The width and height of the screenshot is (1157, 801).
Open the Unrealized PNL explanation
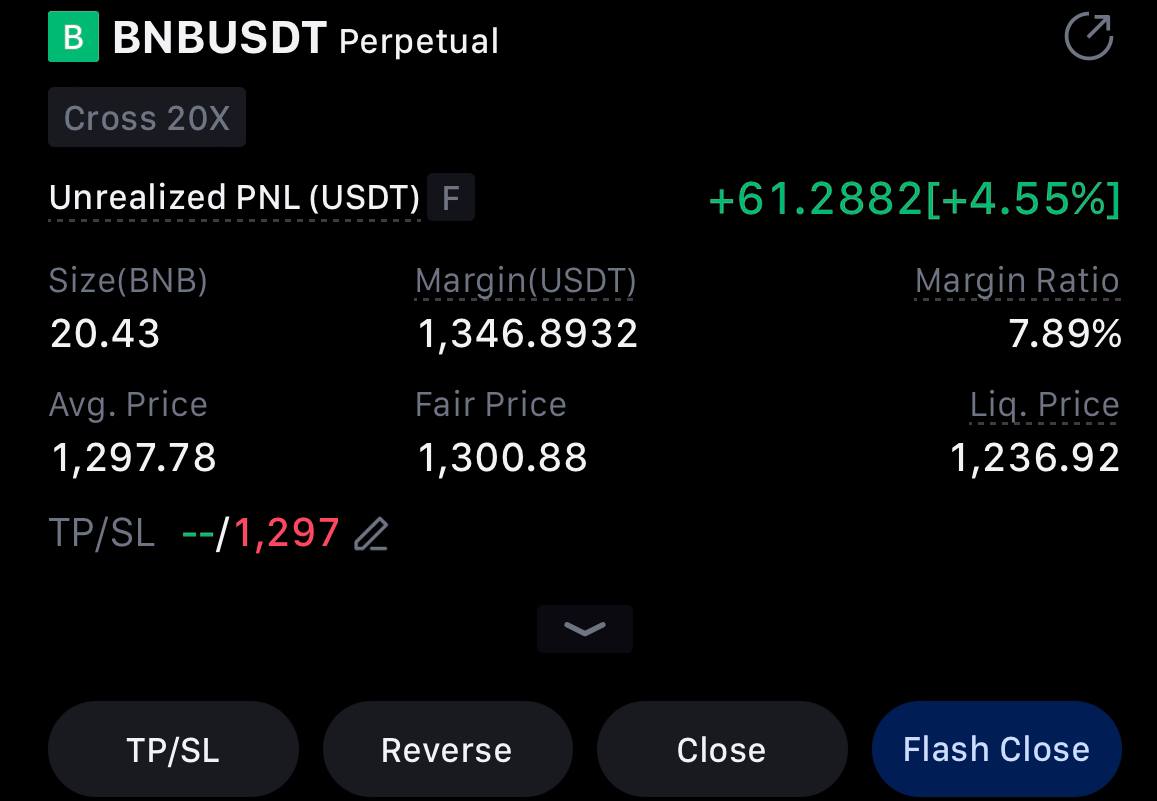point(234,198)
